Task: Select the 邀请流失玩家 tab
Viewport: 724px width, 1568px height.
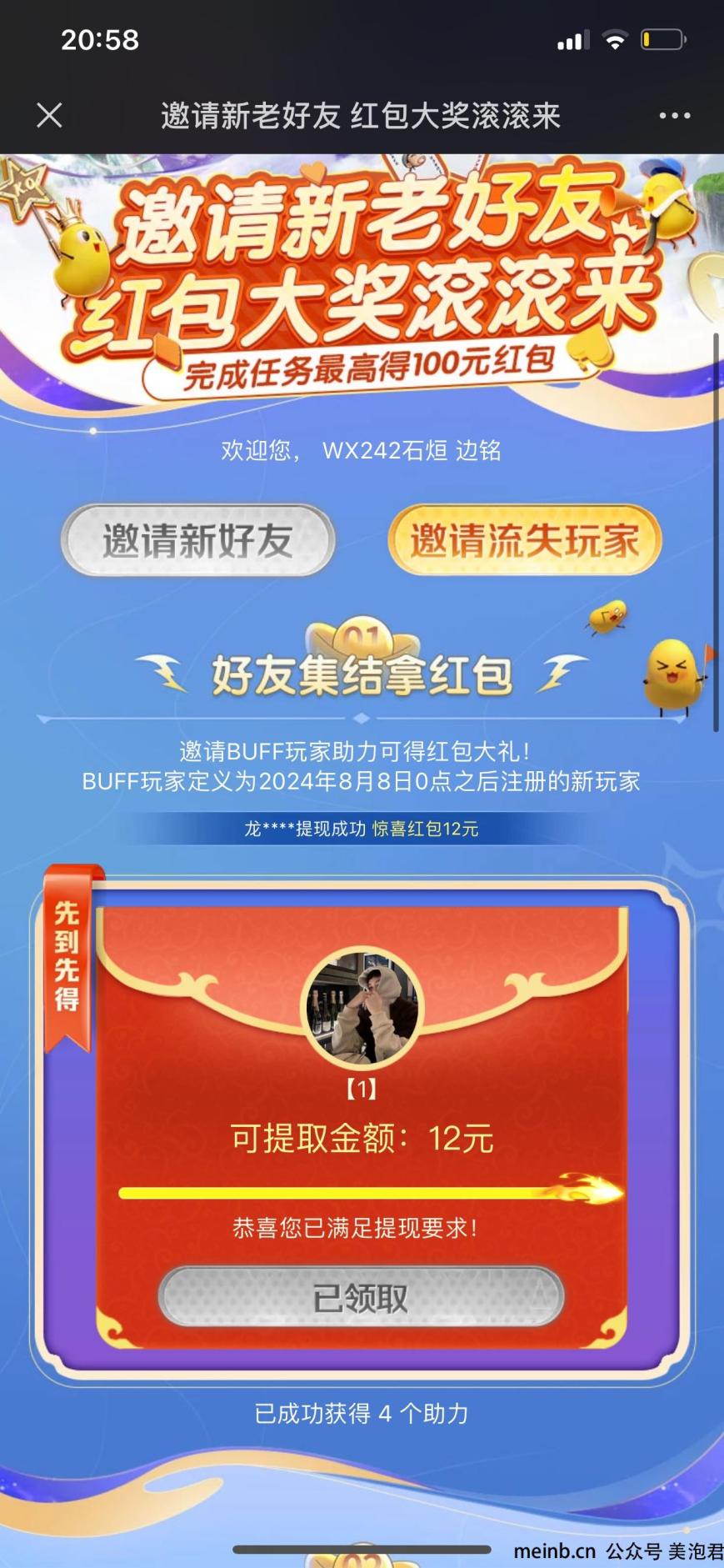Action: (x=524, y=540)
